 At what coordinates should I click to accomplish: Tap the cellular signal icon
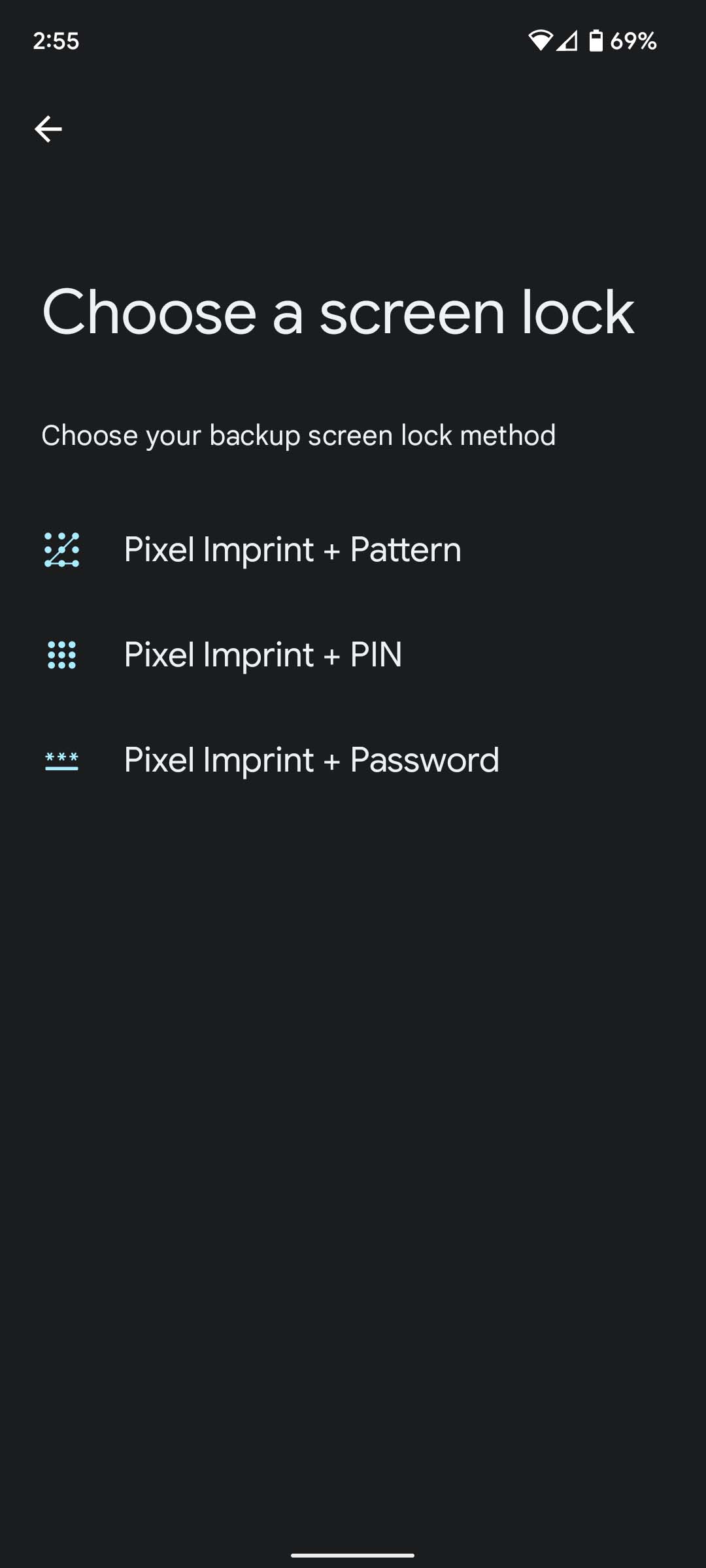tap(566, 41)
